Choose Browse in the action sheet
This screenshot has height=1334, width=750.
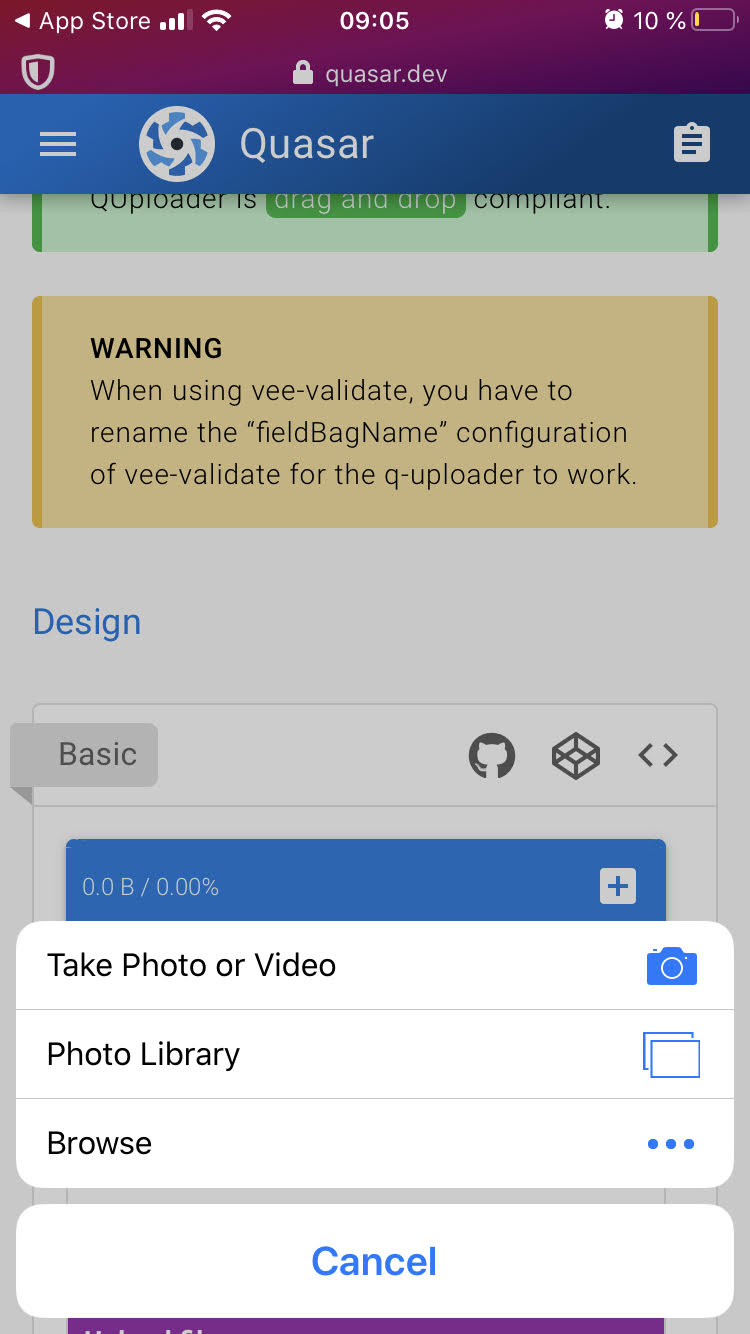99,1143
